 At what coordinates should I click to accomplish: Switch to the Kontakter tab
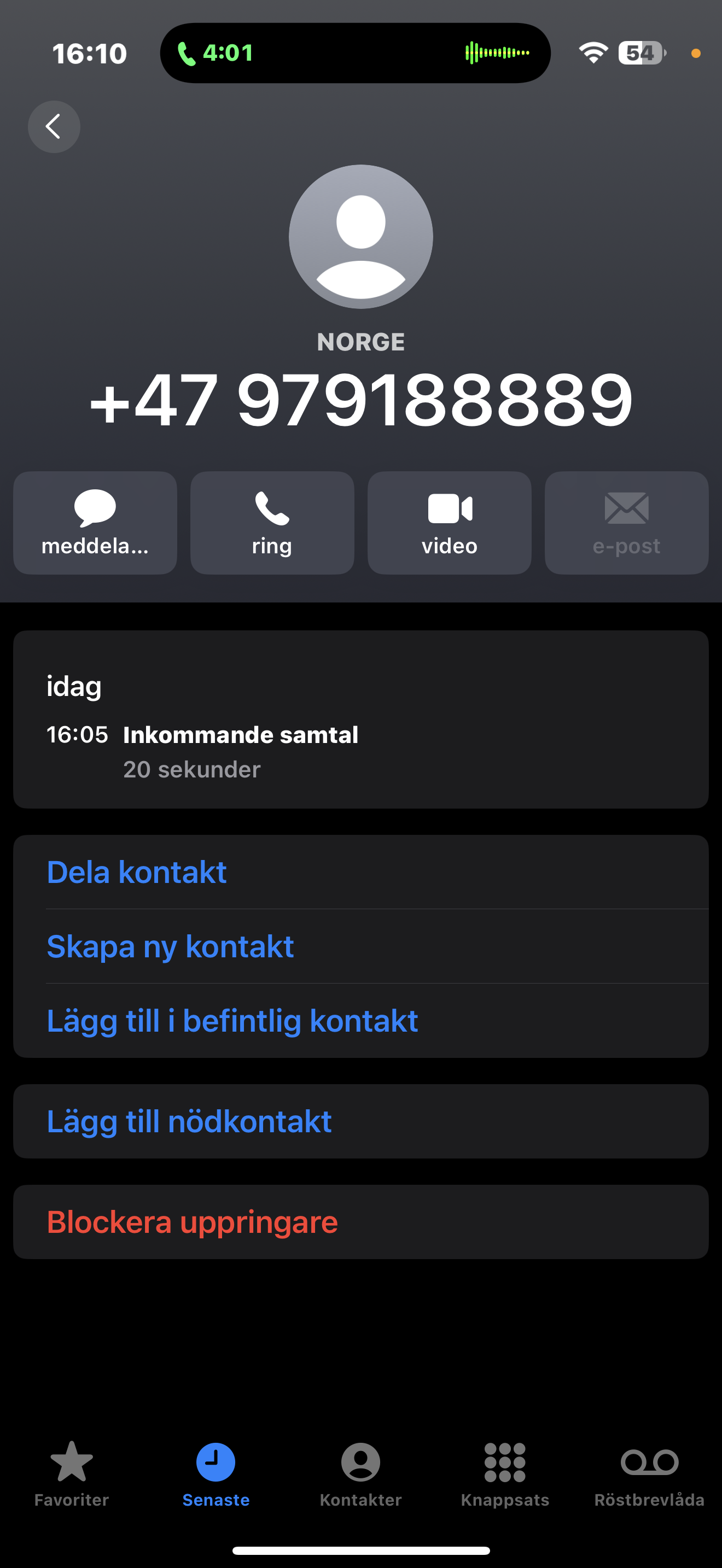coord(360,1473)
